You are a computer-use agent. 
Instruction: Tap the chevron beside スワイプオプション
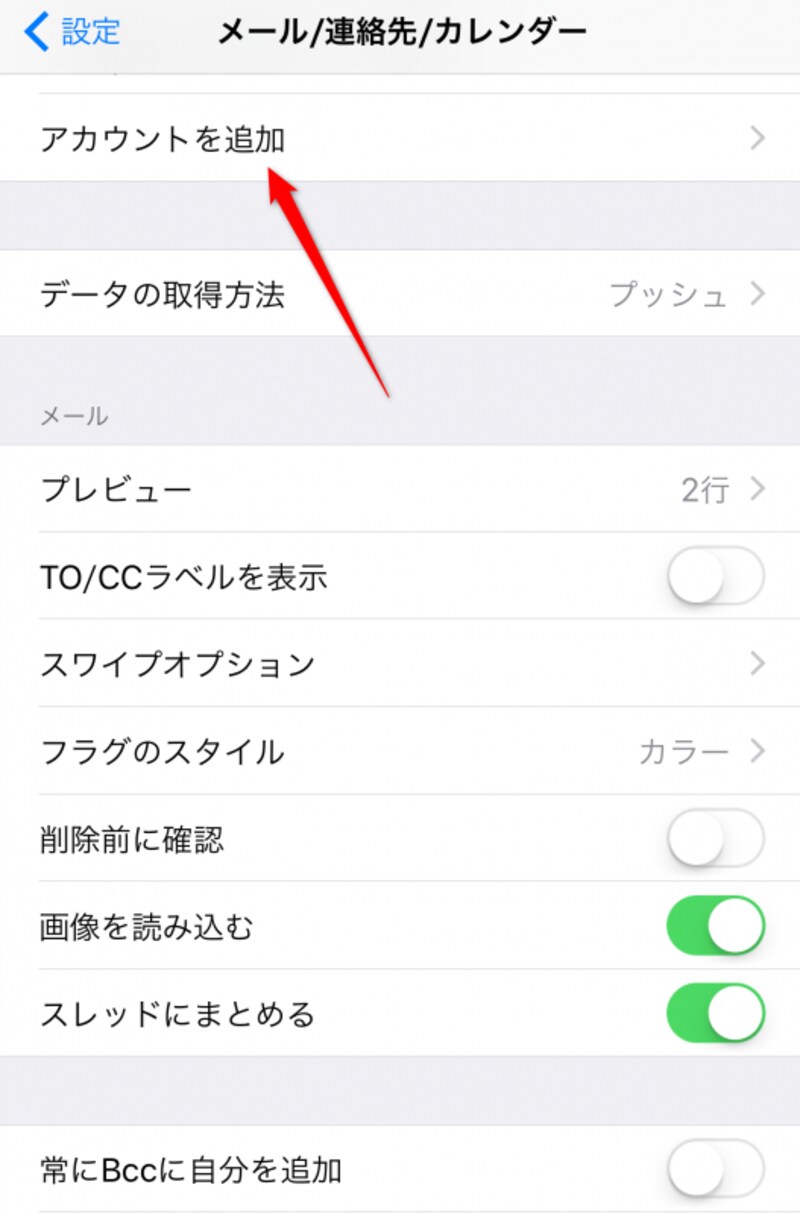pos(758,663)
